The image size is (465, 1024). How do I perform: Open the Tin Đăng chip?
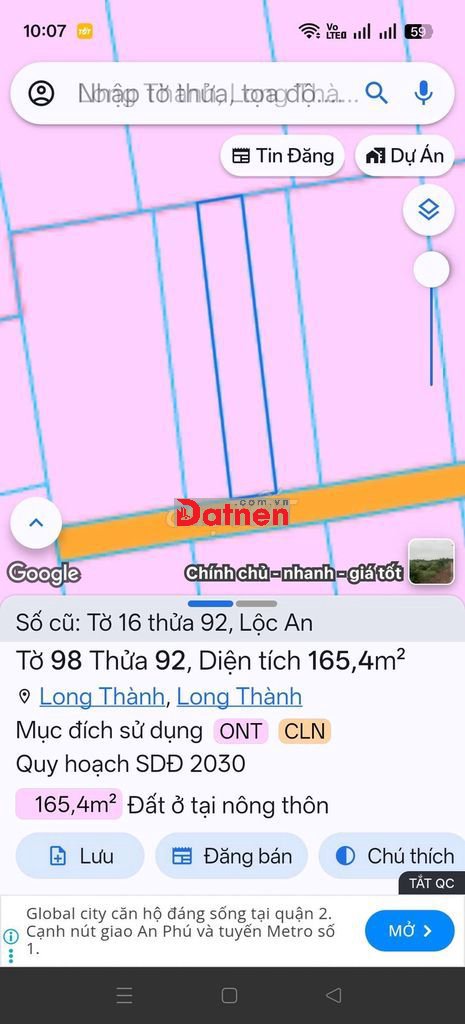[283, 156]
